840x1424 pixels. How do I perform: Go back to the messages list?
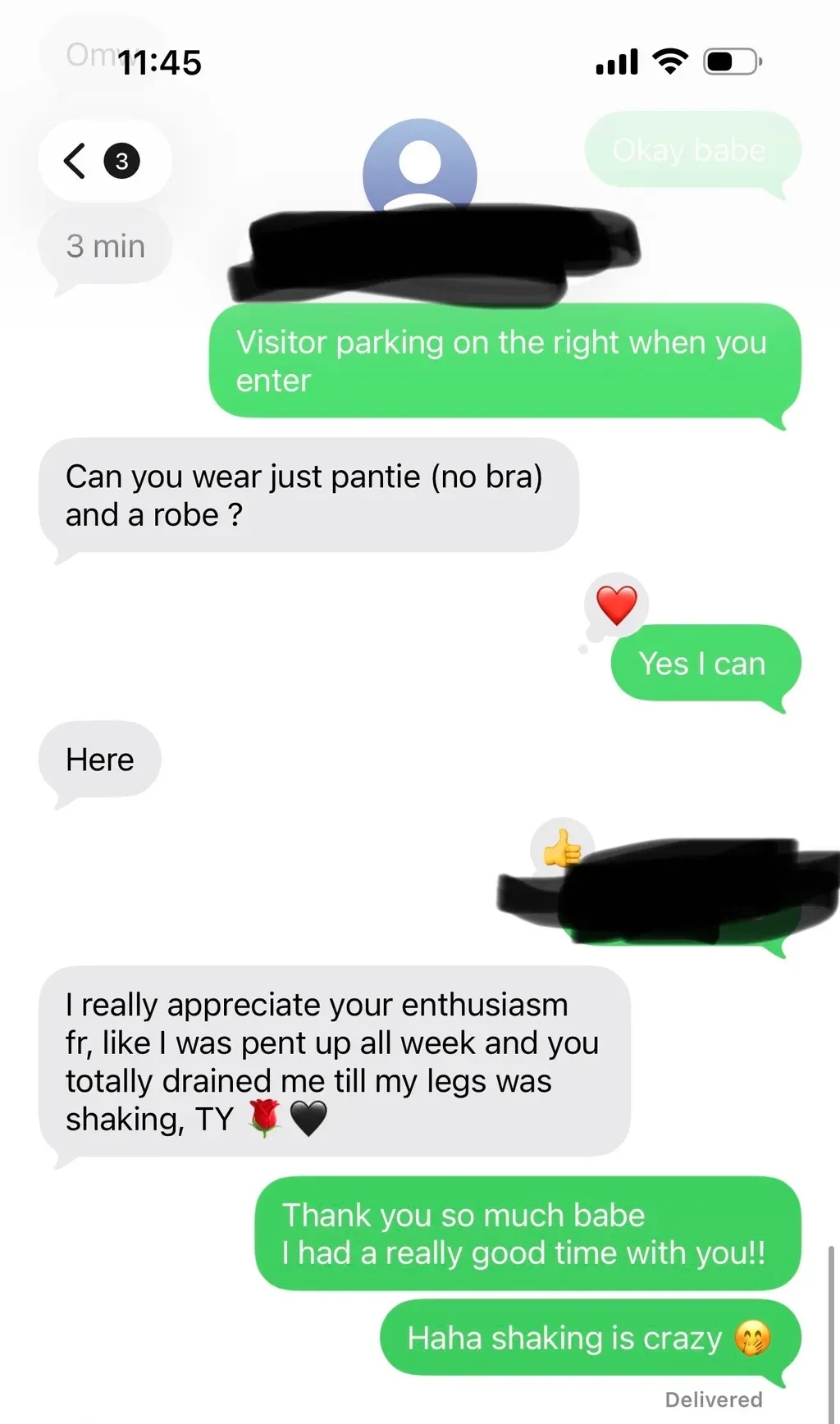(104, 161)
